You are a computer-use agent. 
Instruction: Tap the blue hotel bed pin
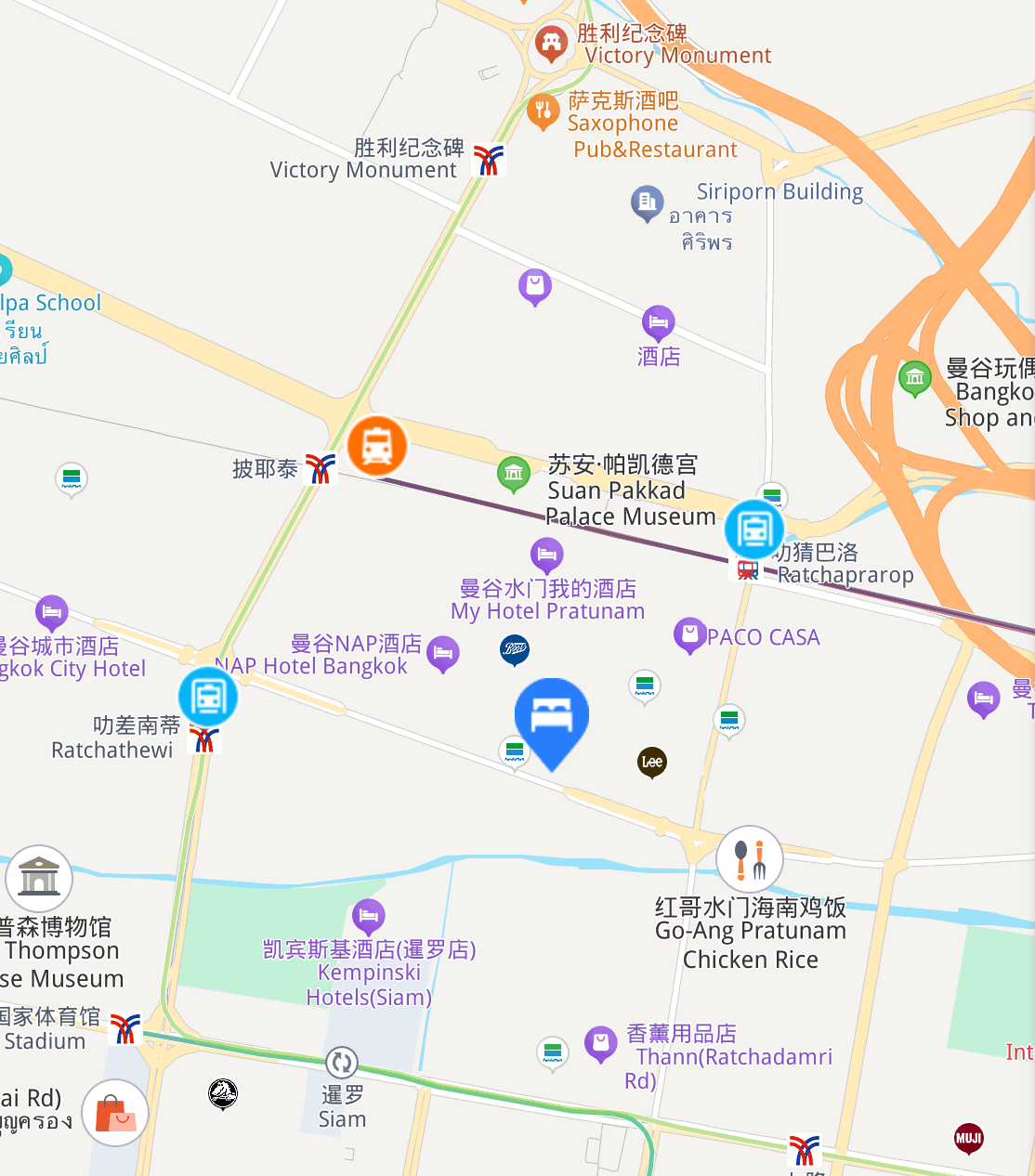click(x=552, y=717)
